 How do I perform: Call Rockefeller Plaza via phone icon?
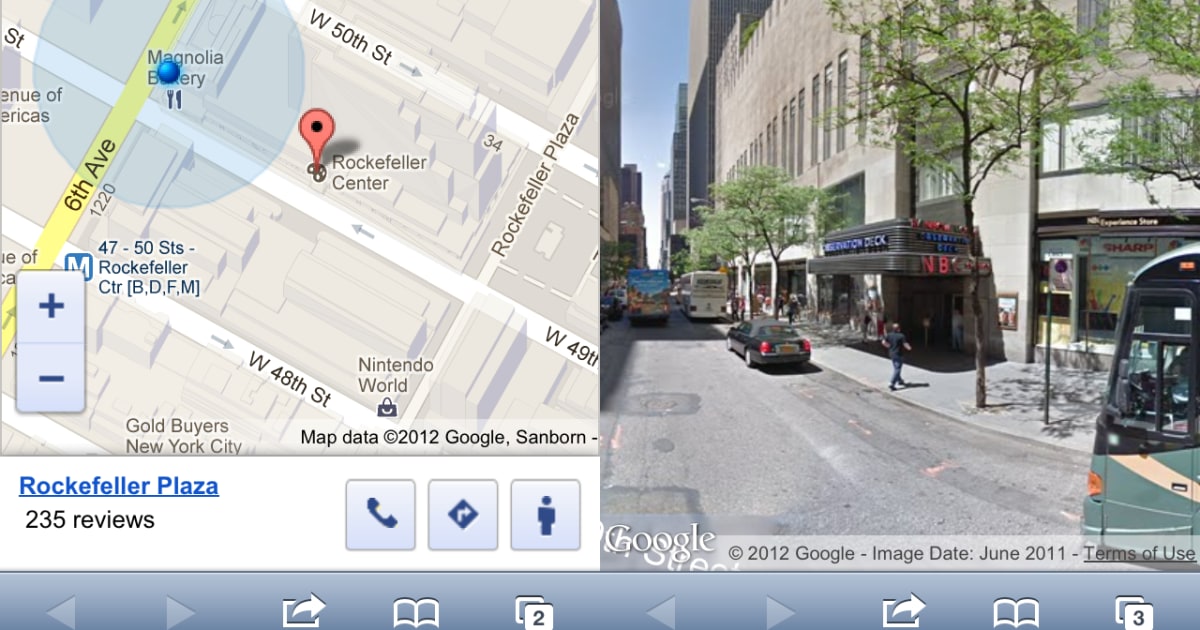coord(380,514)
